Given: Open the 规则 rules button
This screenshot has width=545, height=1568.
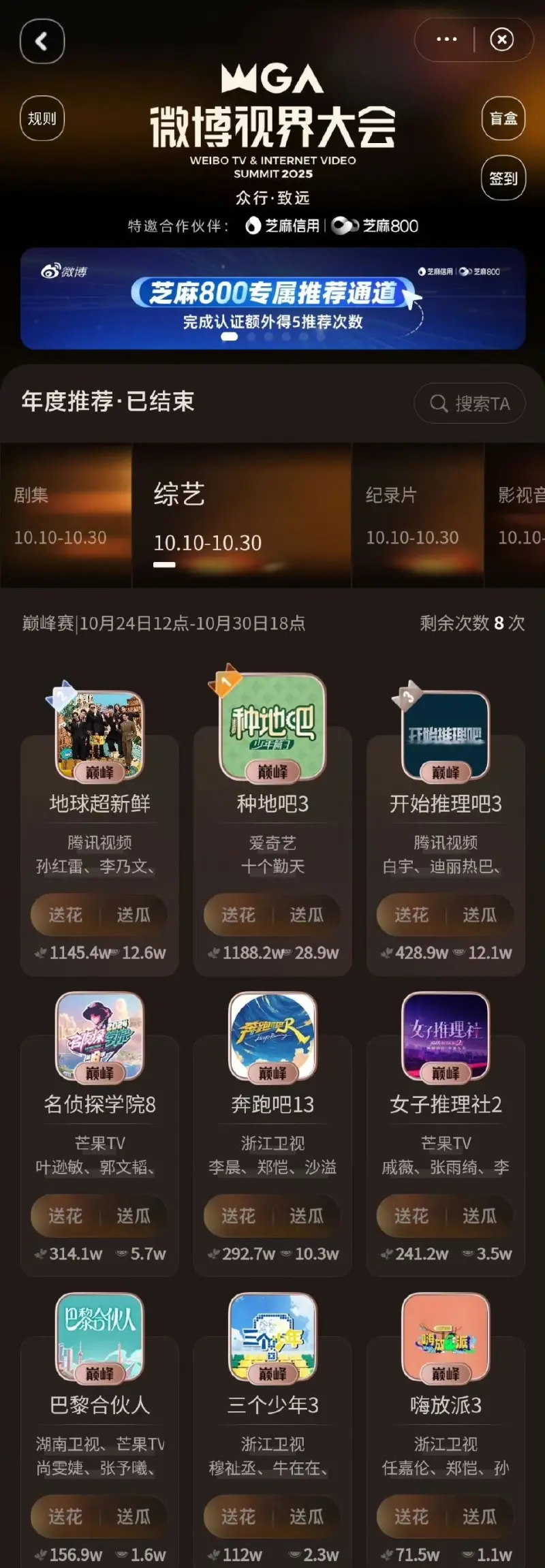Looking at the screenshot, I should tap(42, 119).
